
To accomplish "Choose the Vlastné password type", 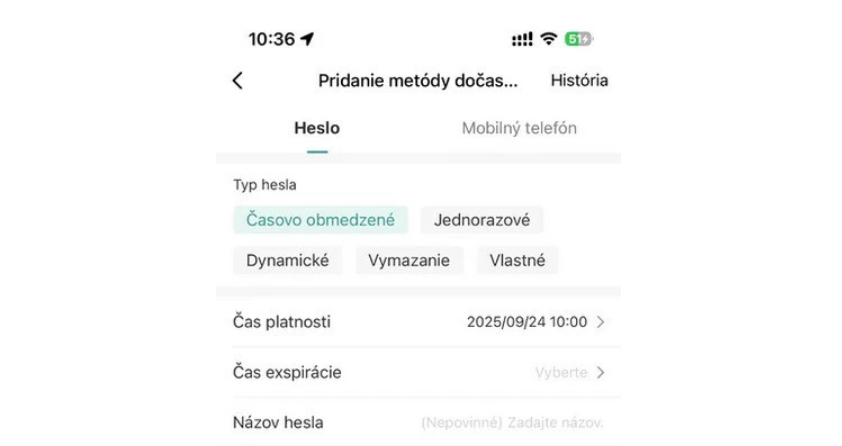I will coord(517,261).
